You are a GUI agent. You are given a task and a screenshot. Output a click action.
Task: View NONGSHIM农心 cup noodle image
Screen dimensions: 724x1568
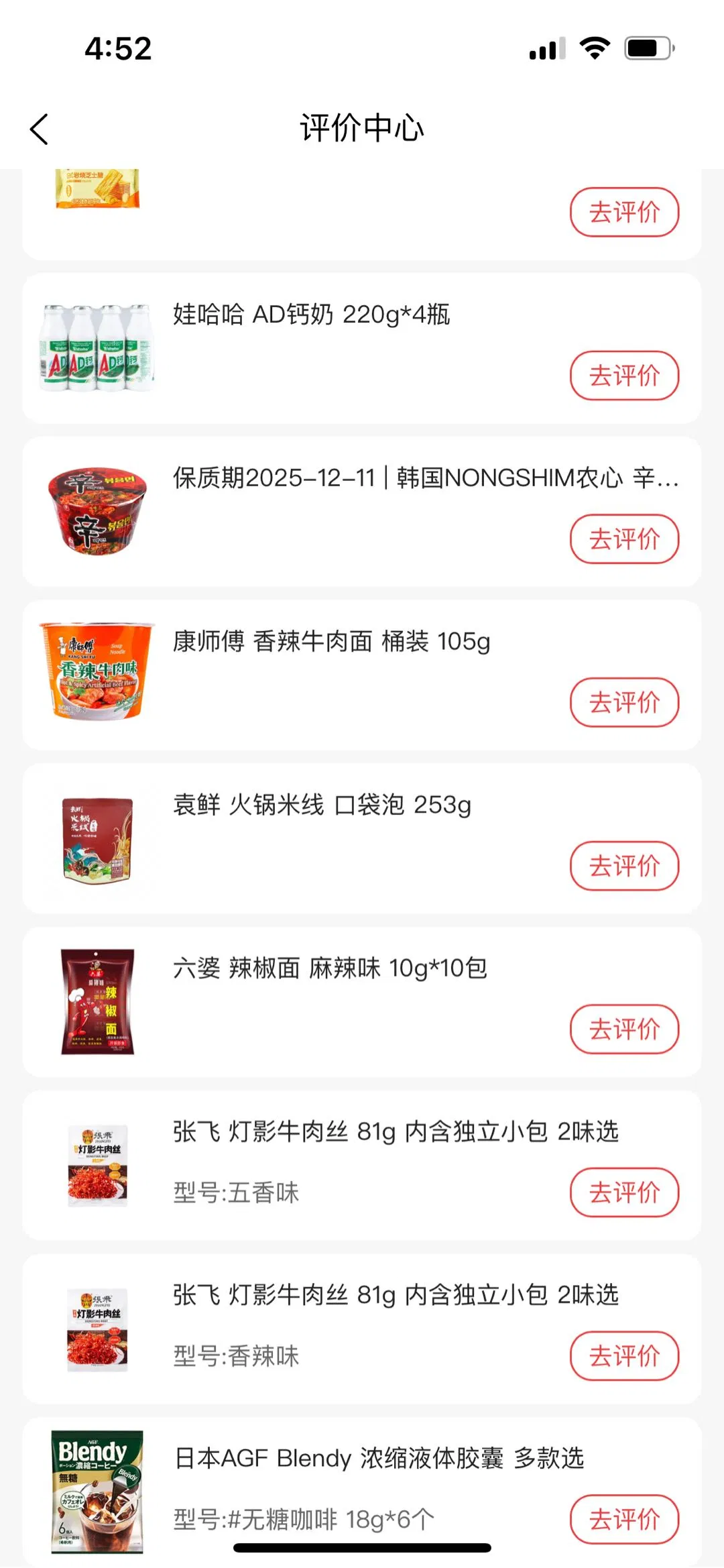pos(97,511)
